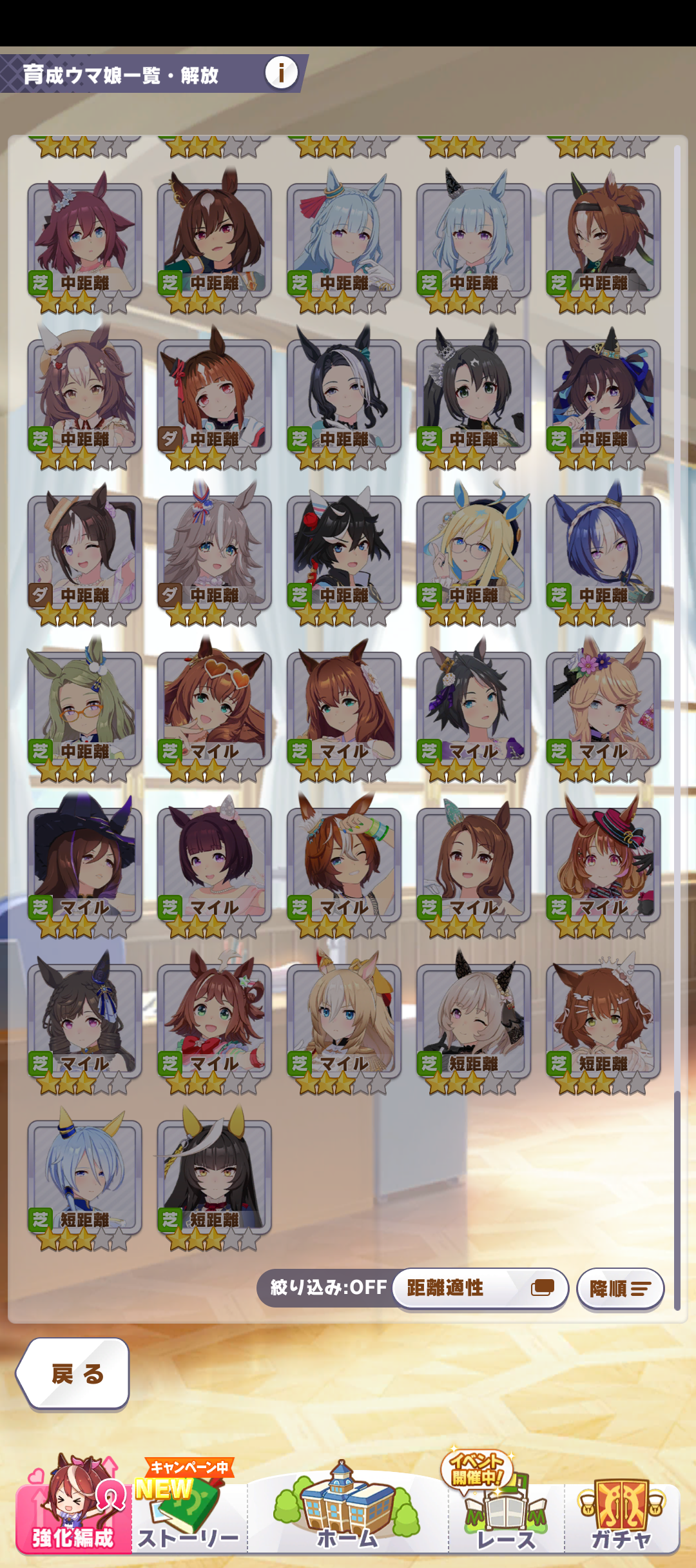The image size is (696, 1568).
Task: Open the 距離適性 sort criteria selector
Action: pos(479,1288)
